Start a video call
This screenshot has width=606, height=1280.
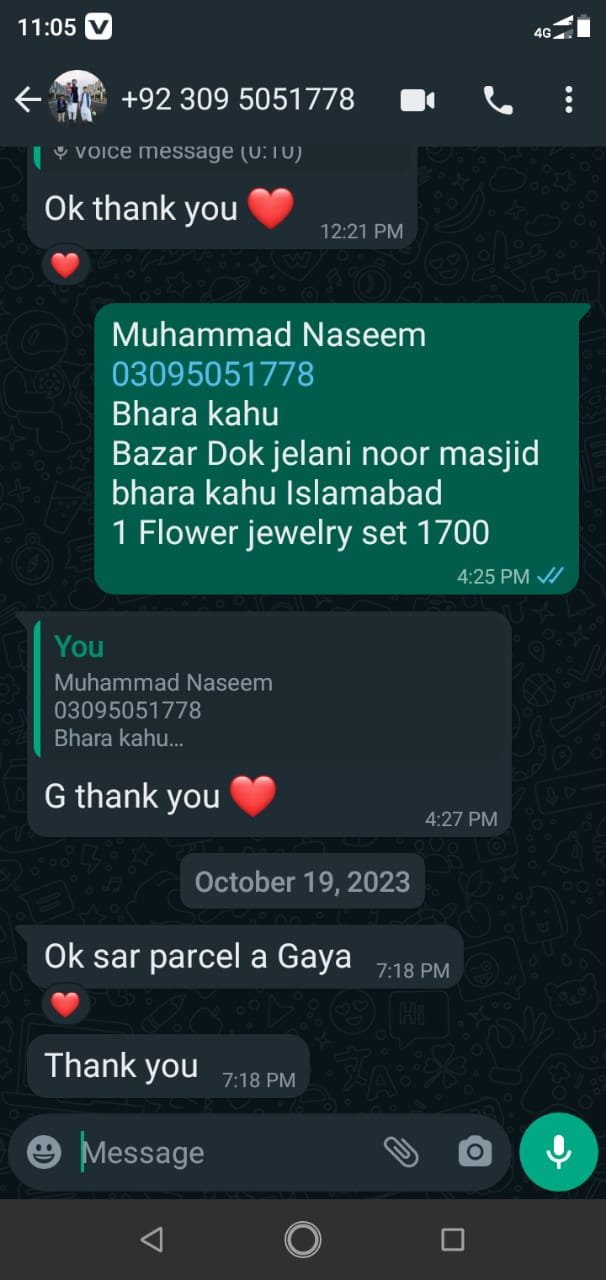tap(417, 99)
